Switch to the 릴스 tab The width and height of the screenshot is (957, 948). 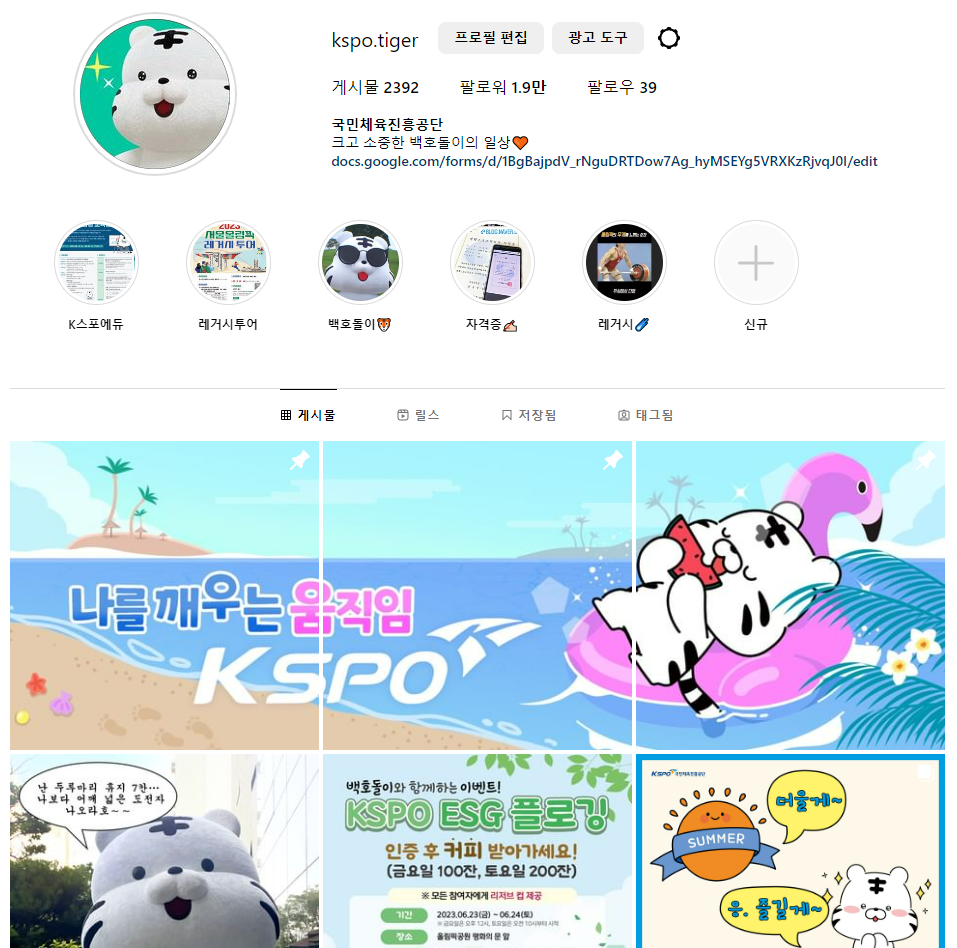click(418, 415)
